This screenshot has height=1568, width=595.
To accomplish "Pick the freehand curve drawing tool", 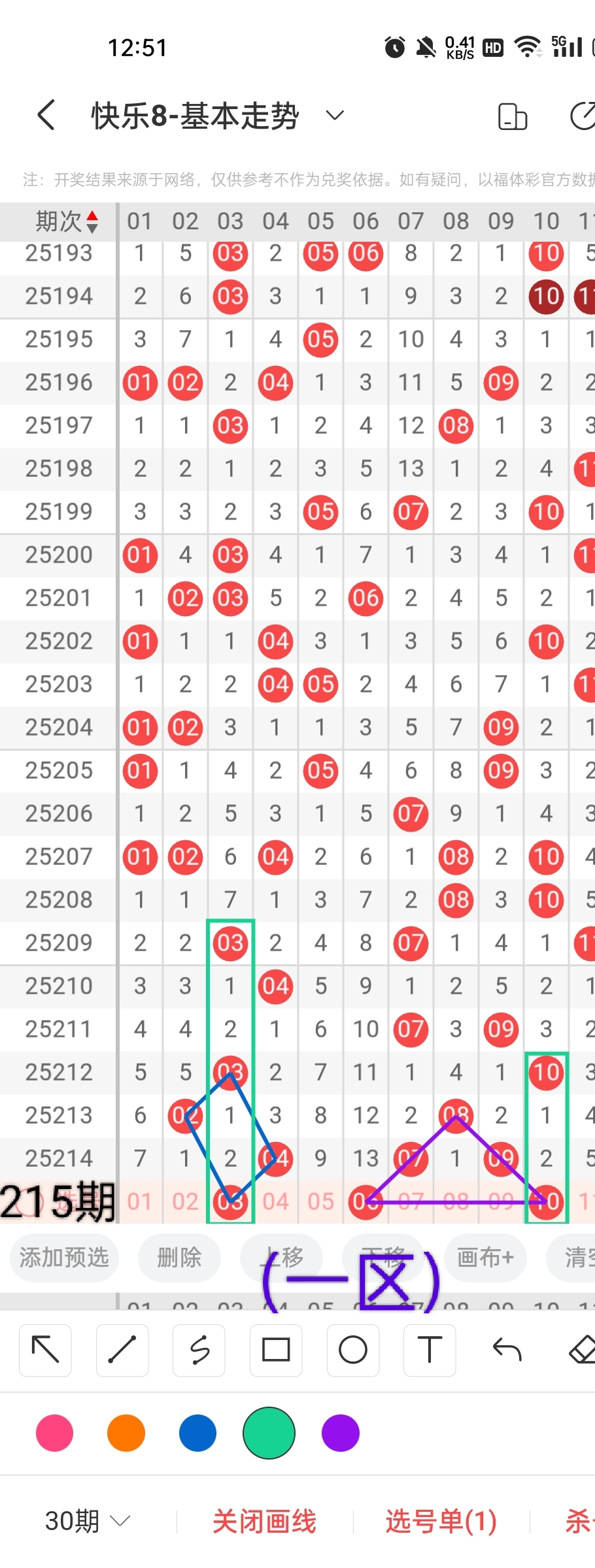I will pyautogui.click(x=199, y=1350).
